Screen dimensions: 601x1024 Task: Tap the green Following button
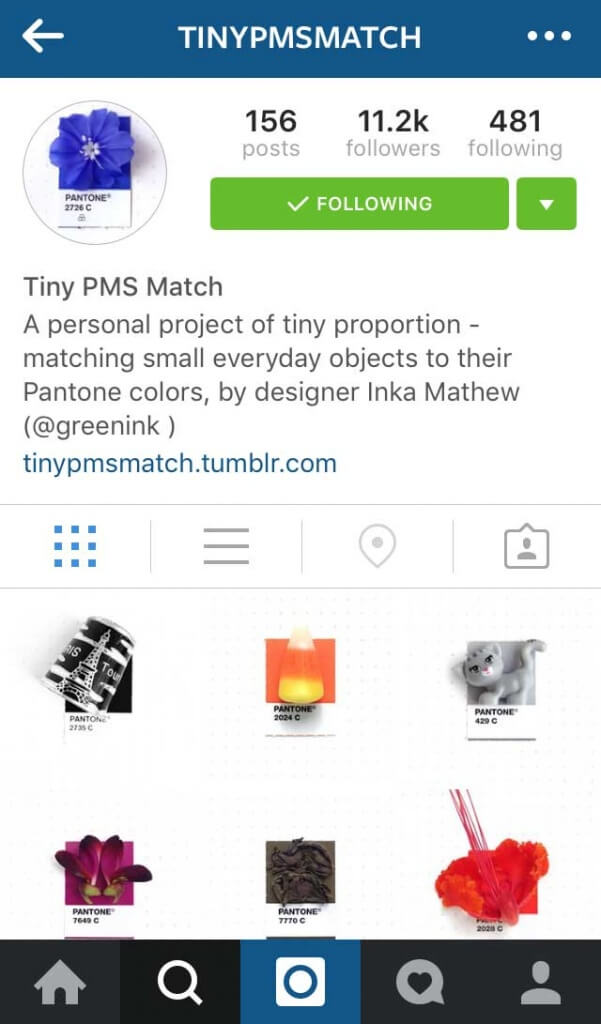click(x=359, y=204)
